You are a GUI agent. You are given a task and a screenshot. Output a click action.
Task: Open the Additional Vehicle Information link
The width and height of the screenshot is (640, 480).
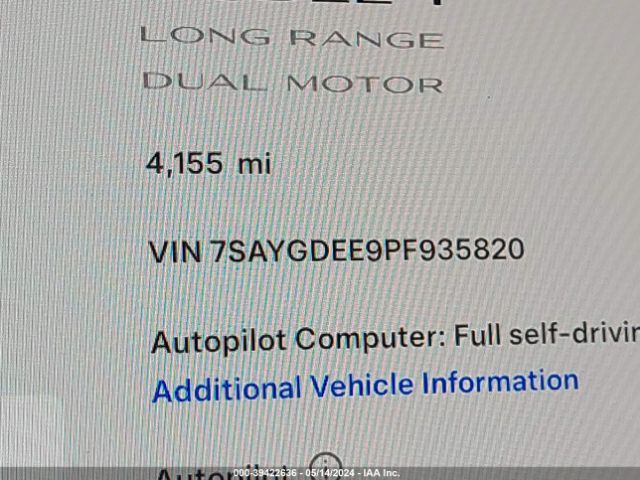click(x=365, y=385)
